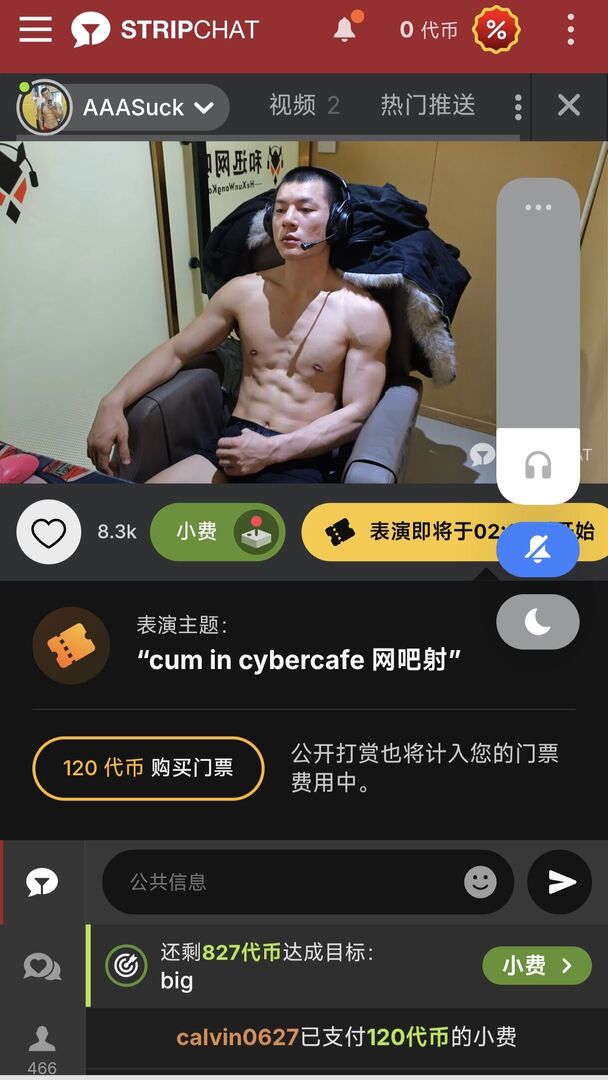
Task: Open the hamburger menu
Action: point(35,30)
